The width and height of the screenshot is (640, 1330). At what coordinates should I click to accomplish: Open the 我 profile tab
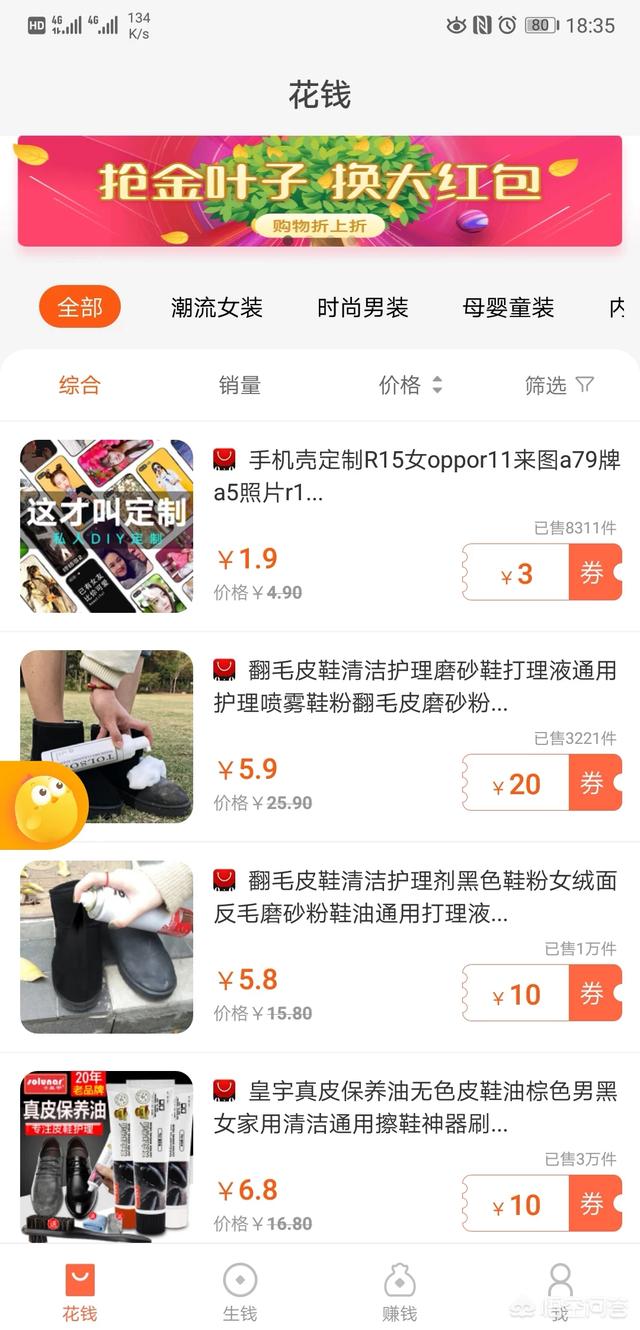coord(560,1291)
